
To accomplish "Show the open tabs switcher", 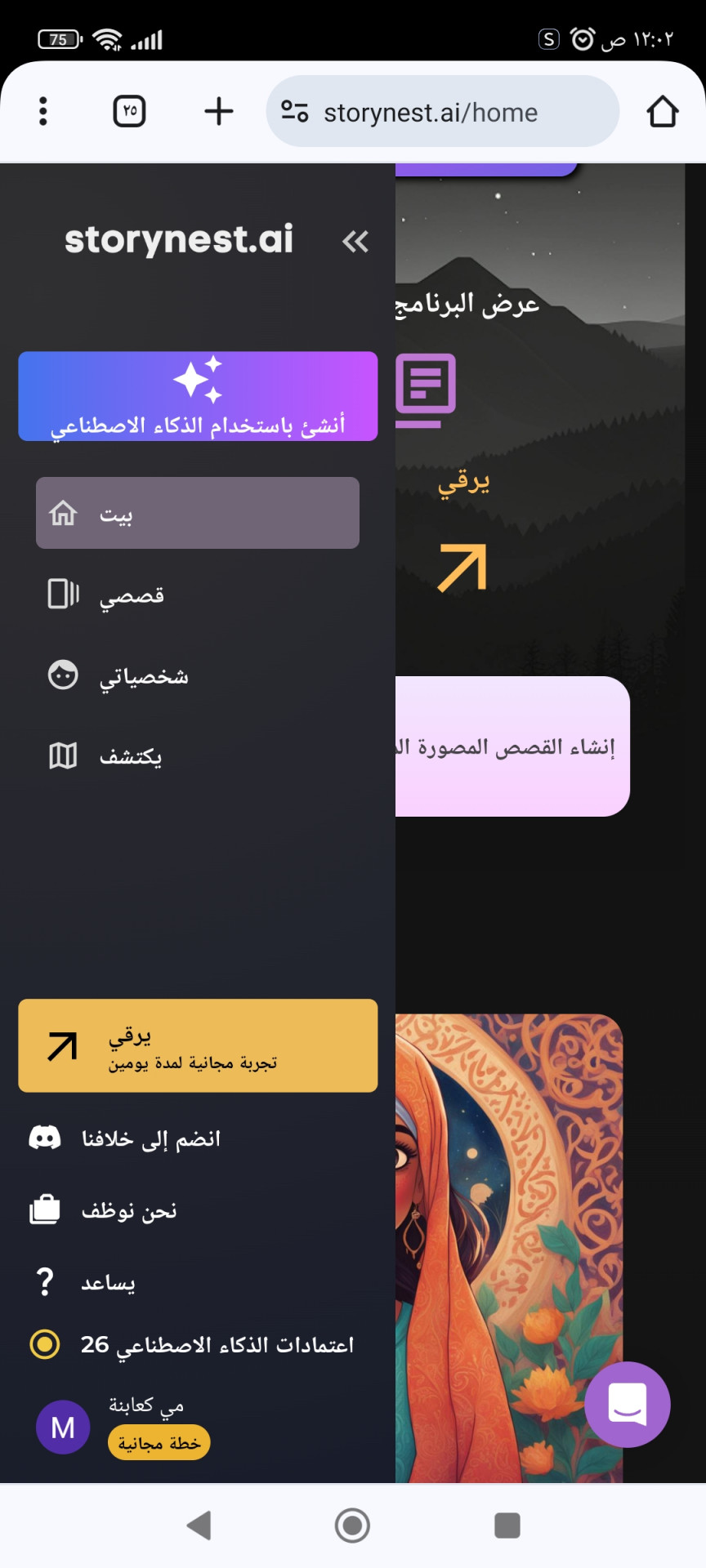I will pos(129,111).
